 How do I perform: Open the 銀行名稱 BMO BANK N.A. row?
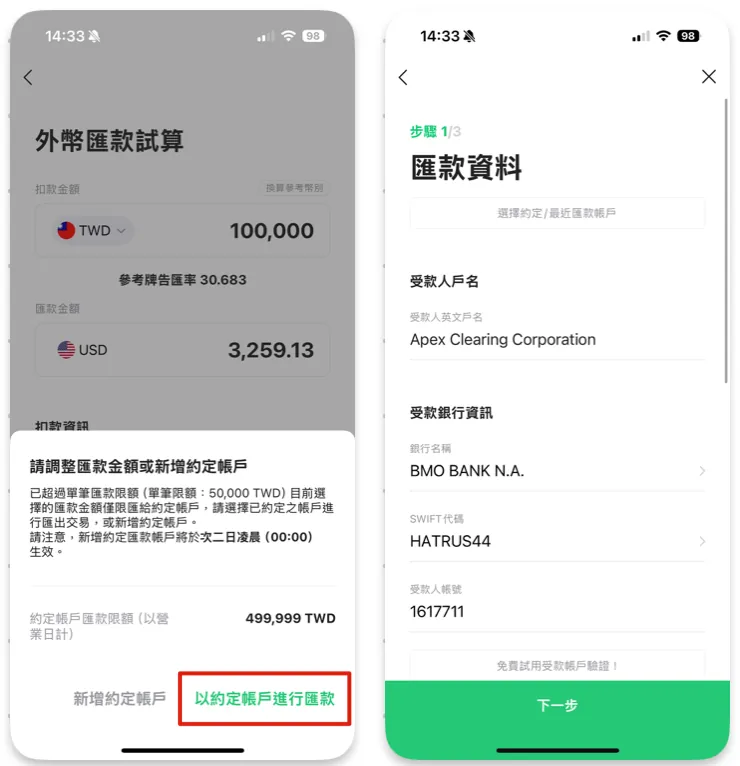557,470
